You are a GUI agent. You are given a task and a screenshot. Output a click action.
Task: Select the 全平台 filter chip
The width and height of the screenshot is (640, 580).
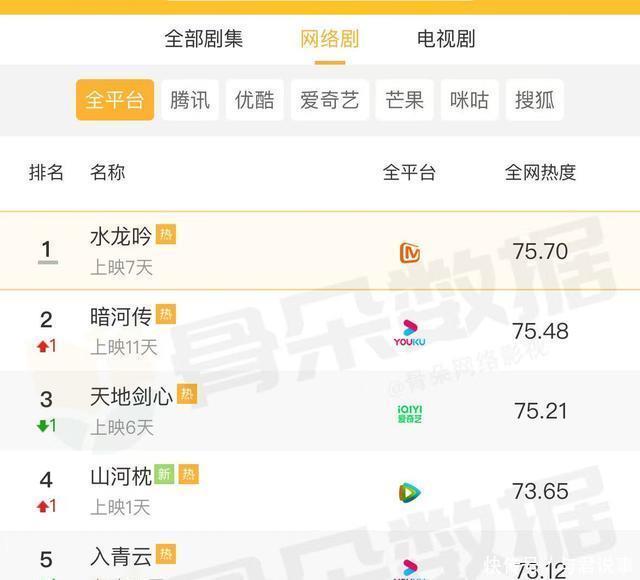point(115,100)
